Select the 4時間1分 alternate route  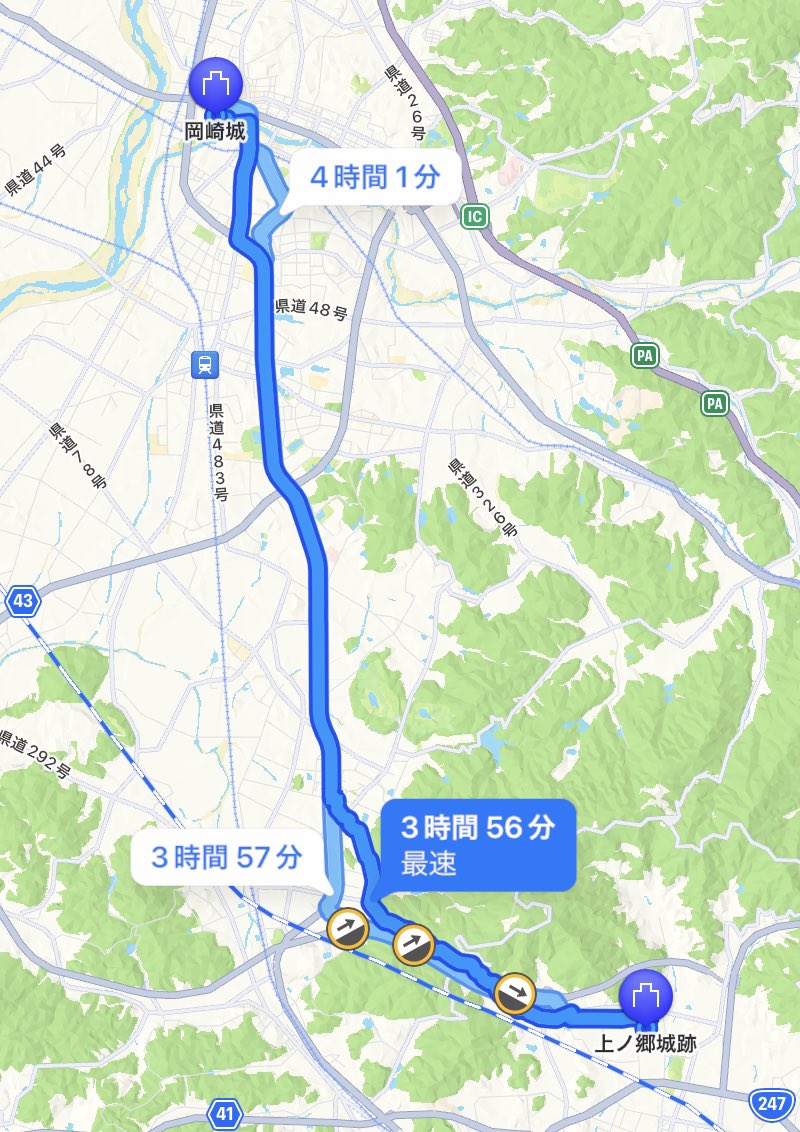pyautogui.click(x=374, y=179)
